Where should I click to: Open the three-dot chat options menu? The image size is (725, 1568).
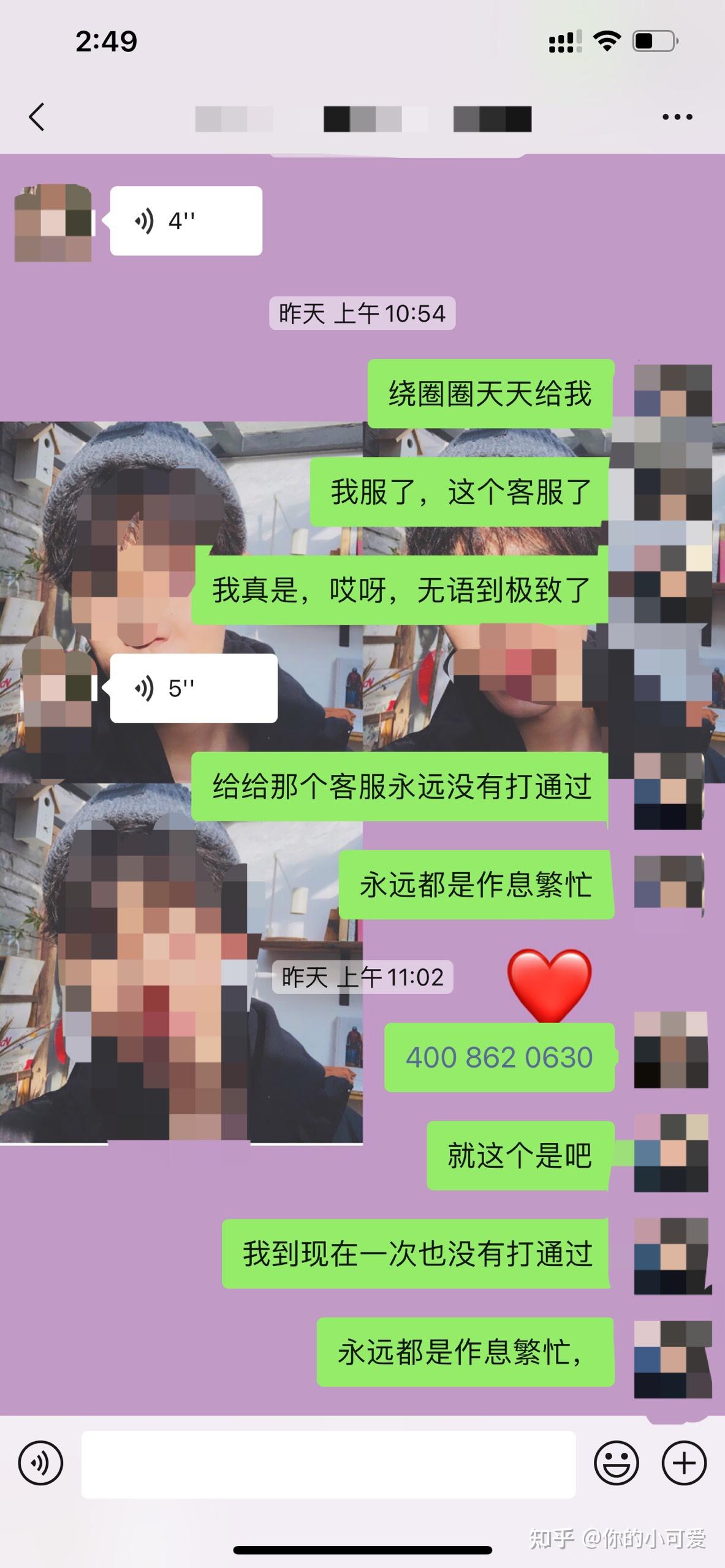[677, 117]
